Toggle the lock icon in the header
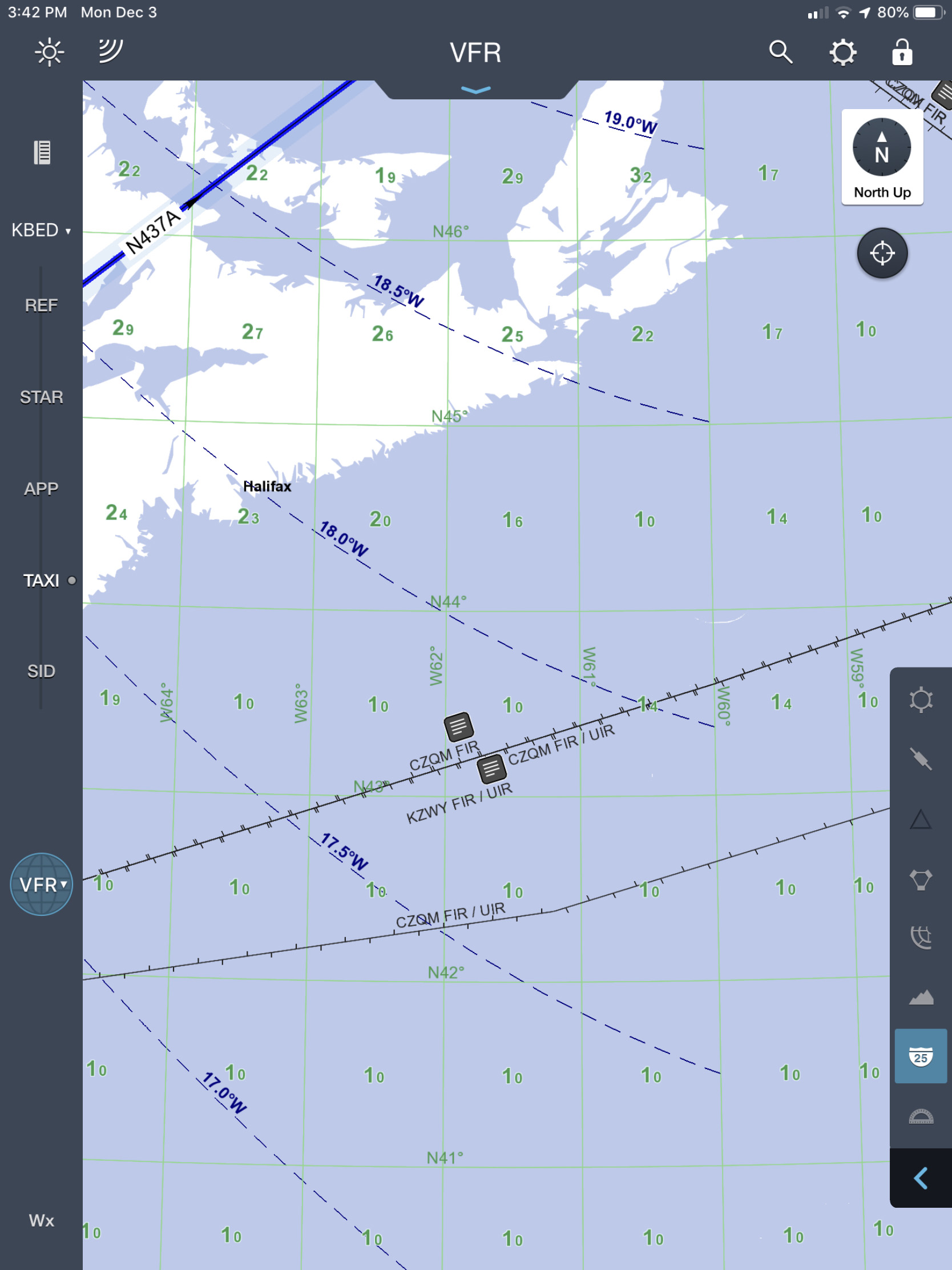The width and height of the screenshot is (952, 1270). tap(902, 52)
